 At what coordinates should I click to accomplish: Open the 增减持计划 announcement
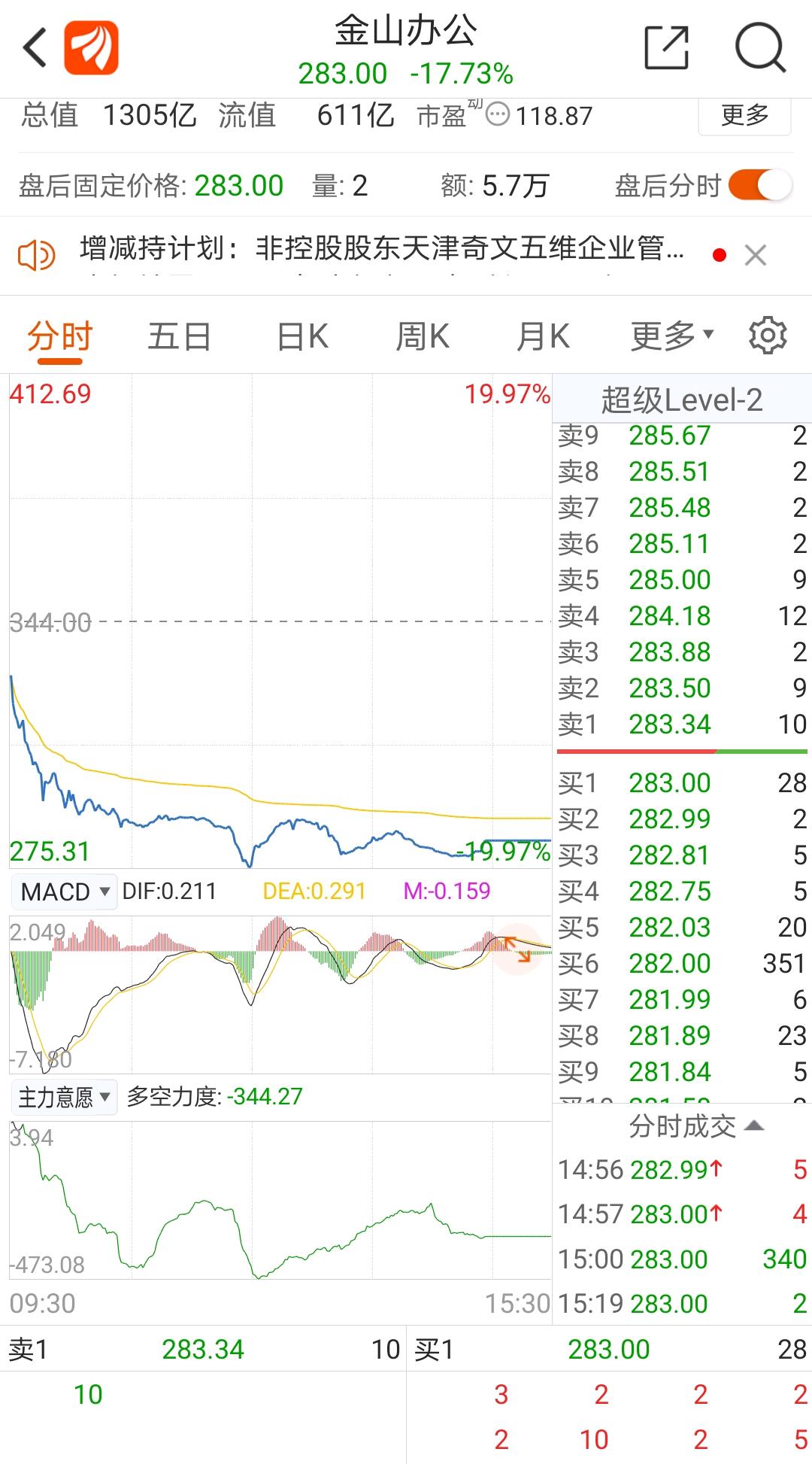click(382, 248)
